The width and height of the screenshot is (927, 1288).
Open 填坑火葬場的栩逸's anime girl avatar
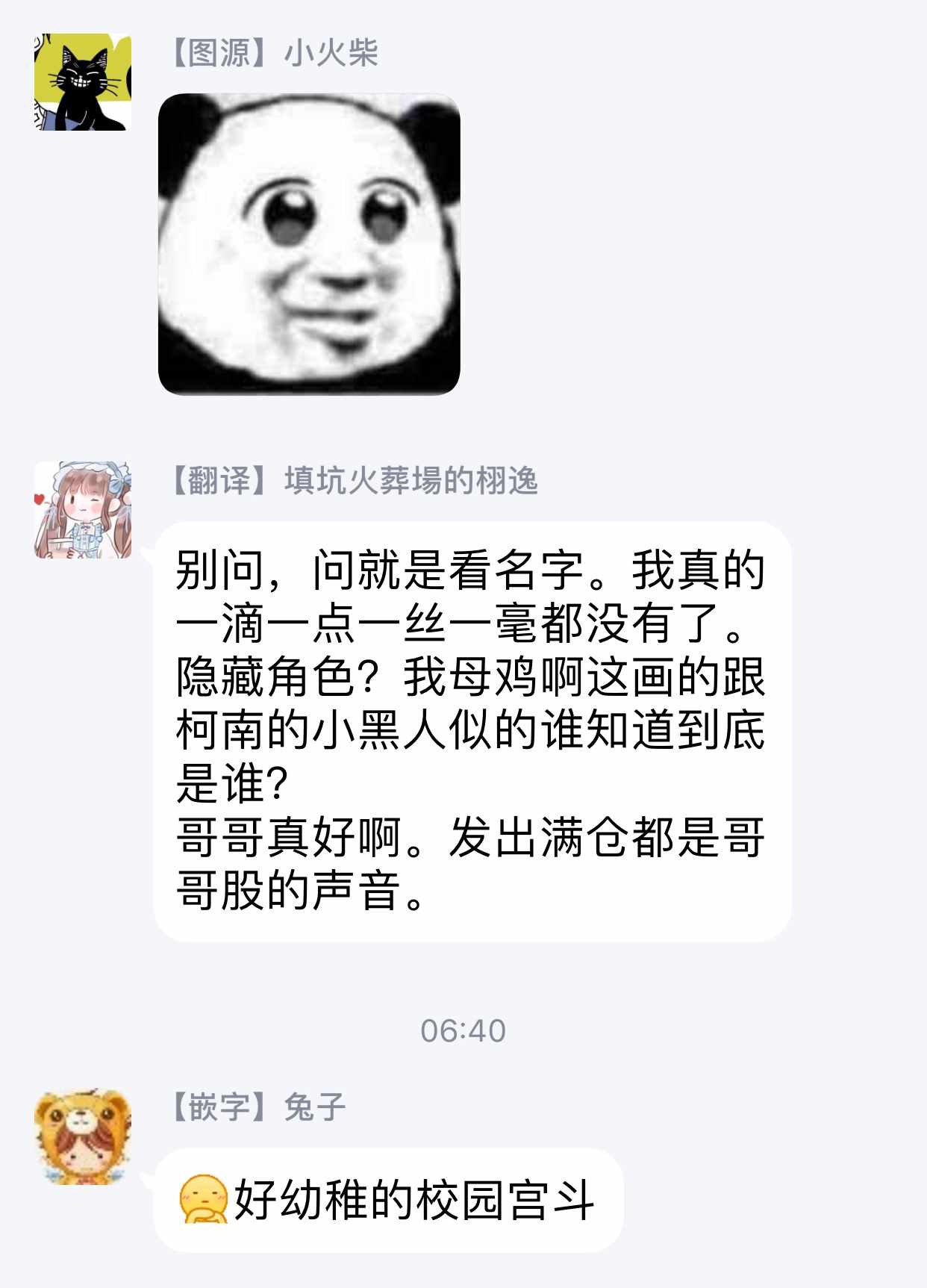coord(83,510)
